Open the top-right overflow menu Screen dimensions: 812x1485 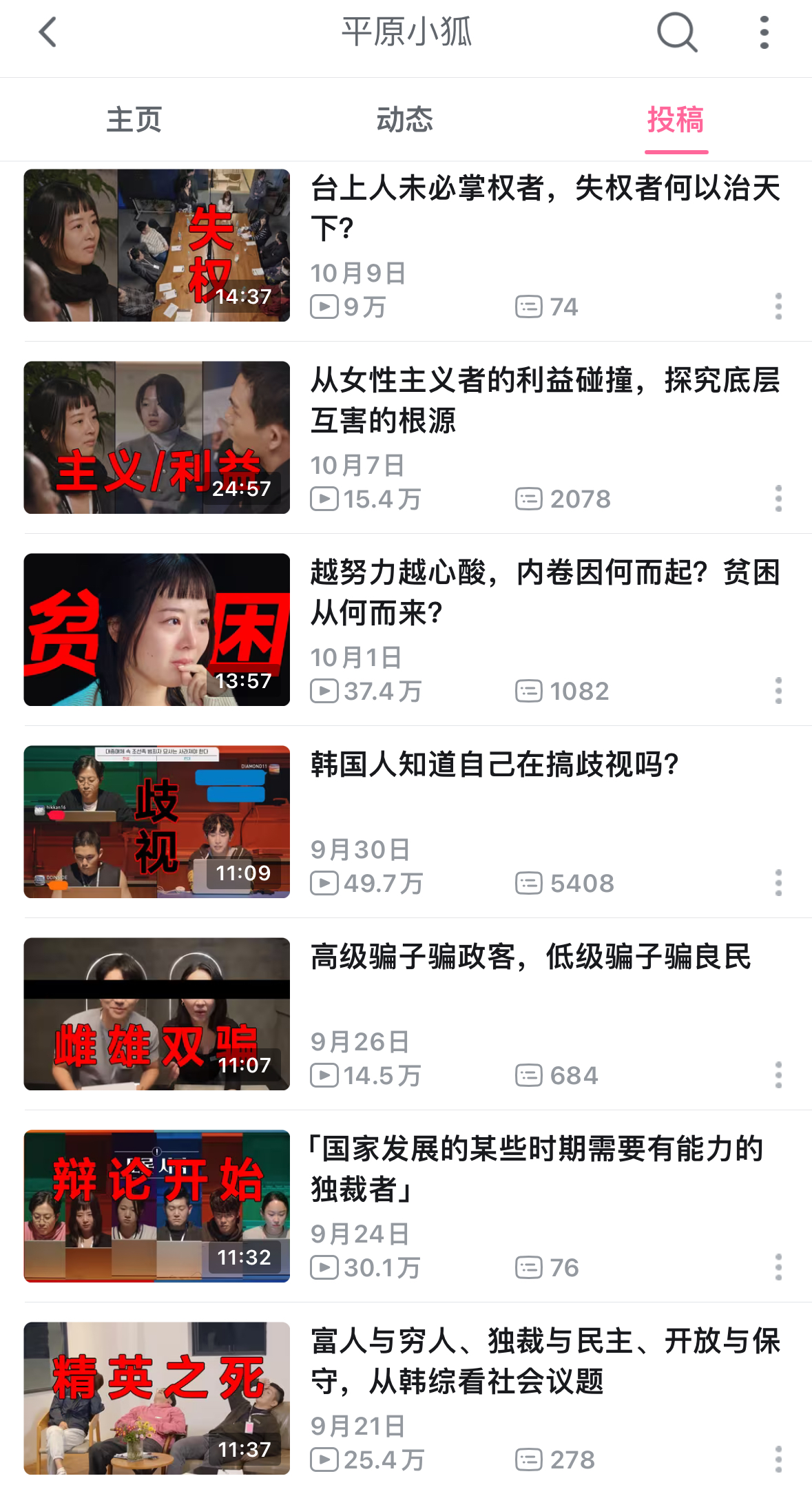pyautogui.click(x=764, y=32)
